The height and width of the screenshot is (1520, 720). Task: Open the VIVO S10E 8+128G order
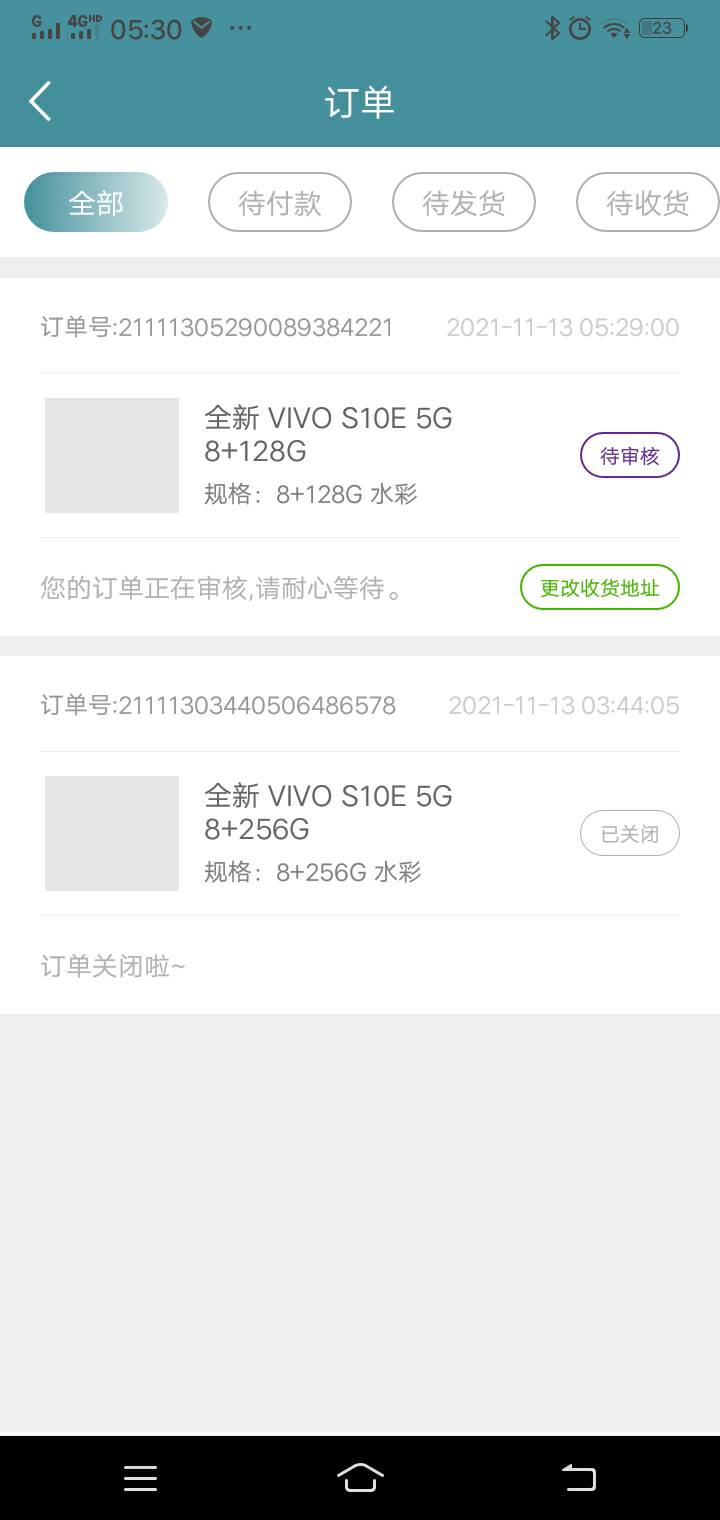(x=360, y=456)
